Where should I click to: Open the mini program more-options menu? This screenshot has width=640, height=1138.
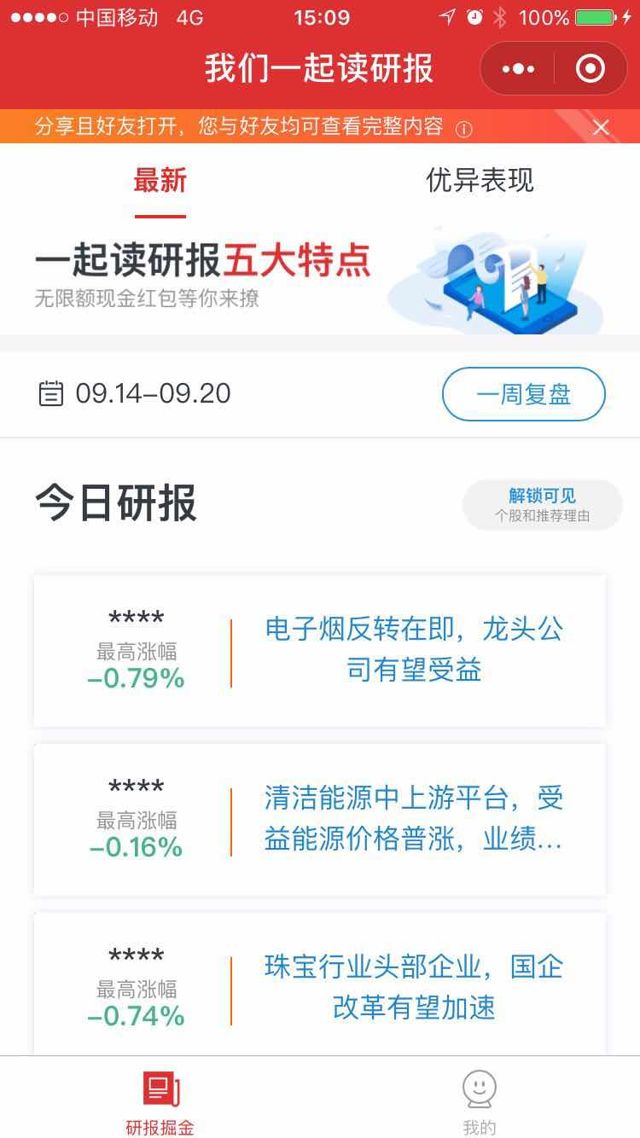tap(518, 69)
